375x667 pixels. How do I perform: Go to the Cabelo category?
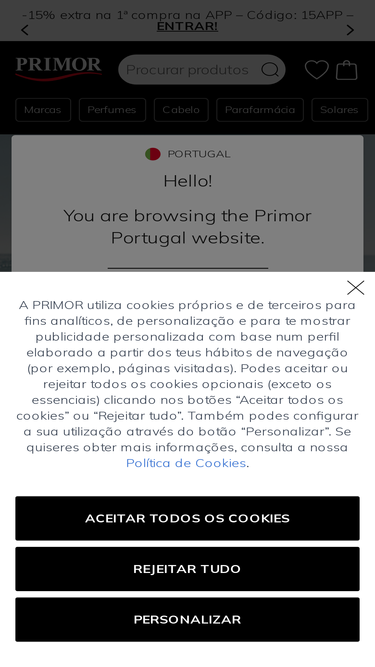[181, 110]
